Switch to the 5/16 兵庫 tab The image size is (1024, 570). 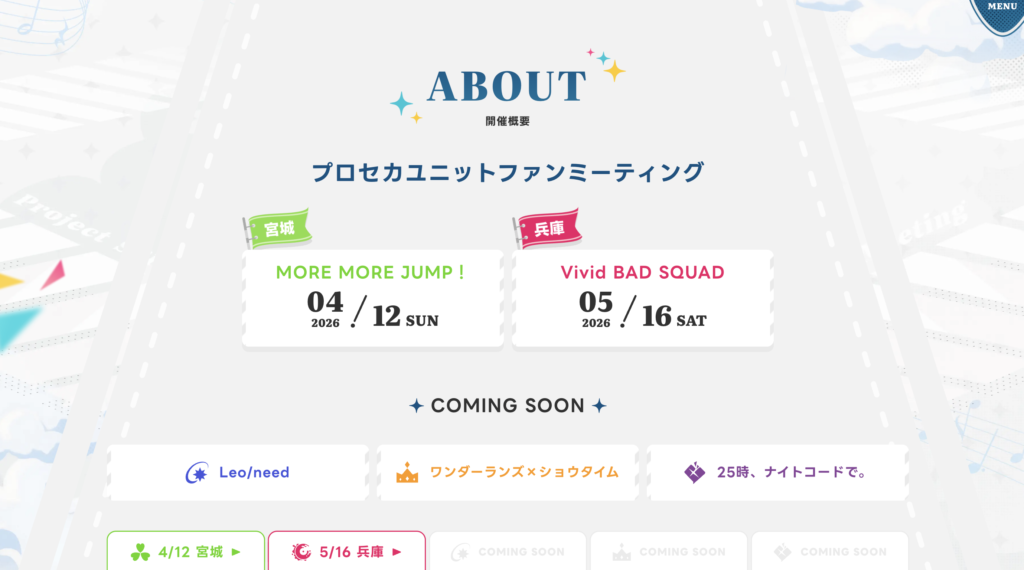pyautogui.click(x=346, y=551)
